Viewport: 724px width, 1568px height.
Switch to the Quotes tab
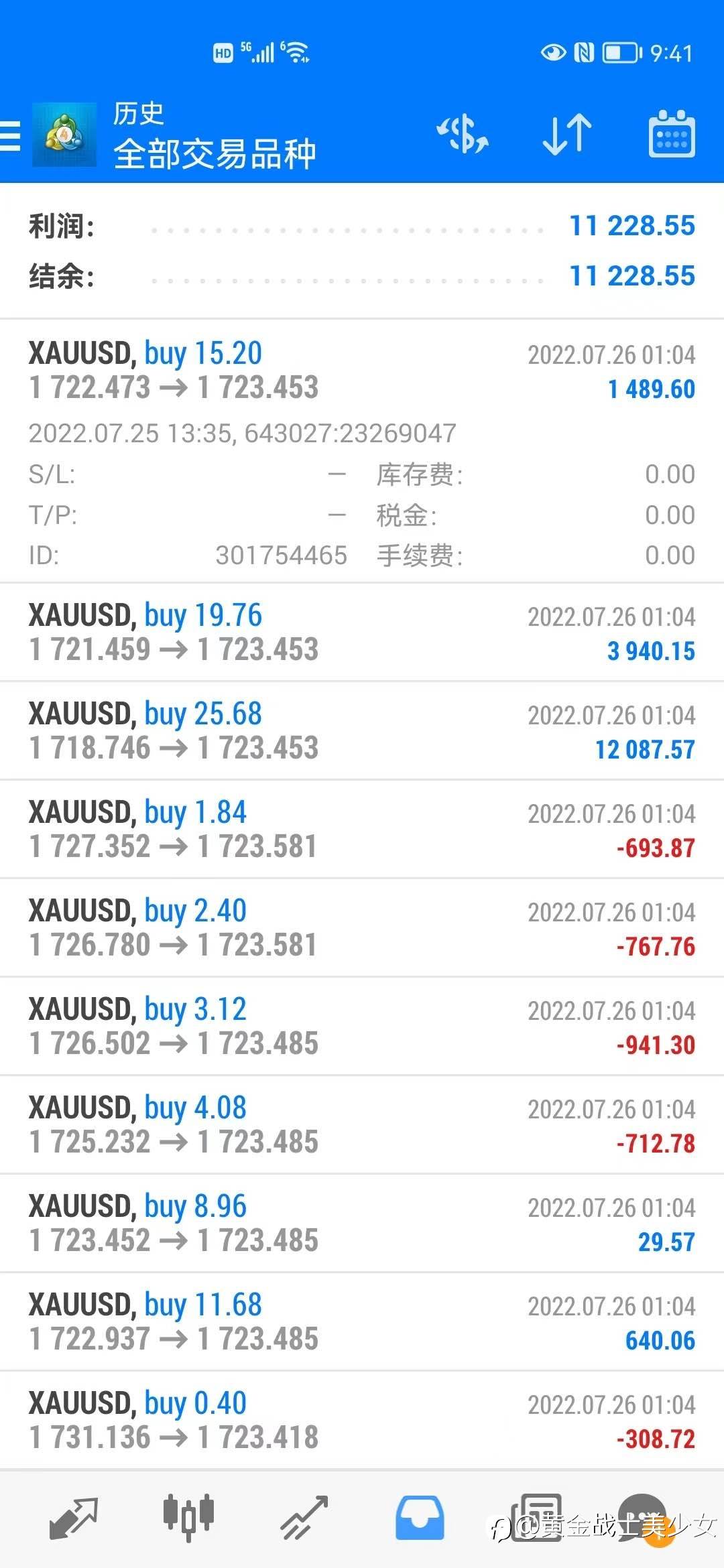tap(74, 1518)
